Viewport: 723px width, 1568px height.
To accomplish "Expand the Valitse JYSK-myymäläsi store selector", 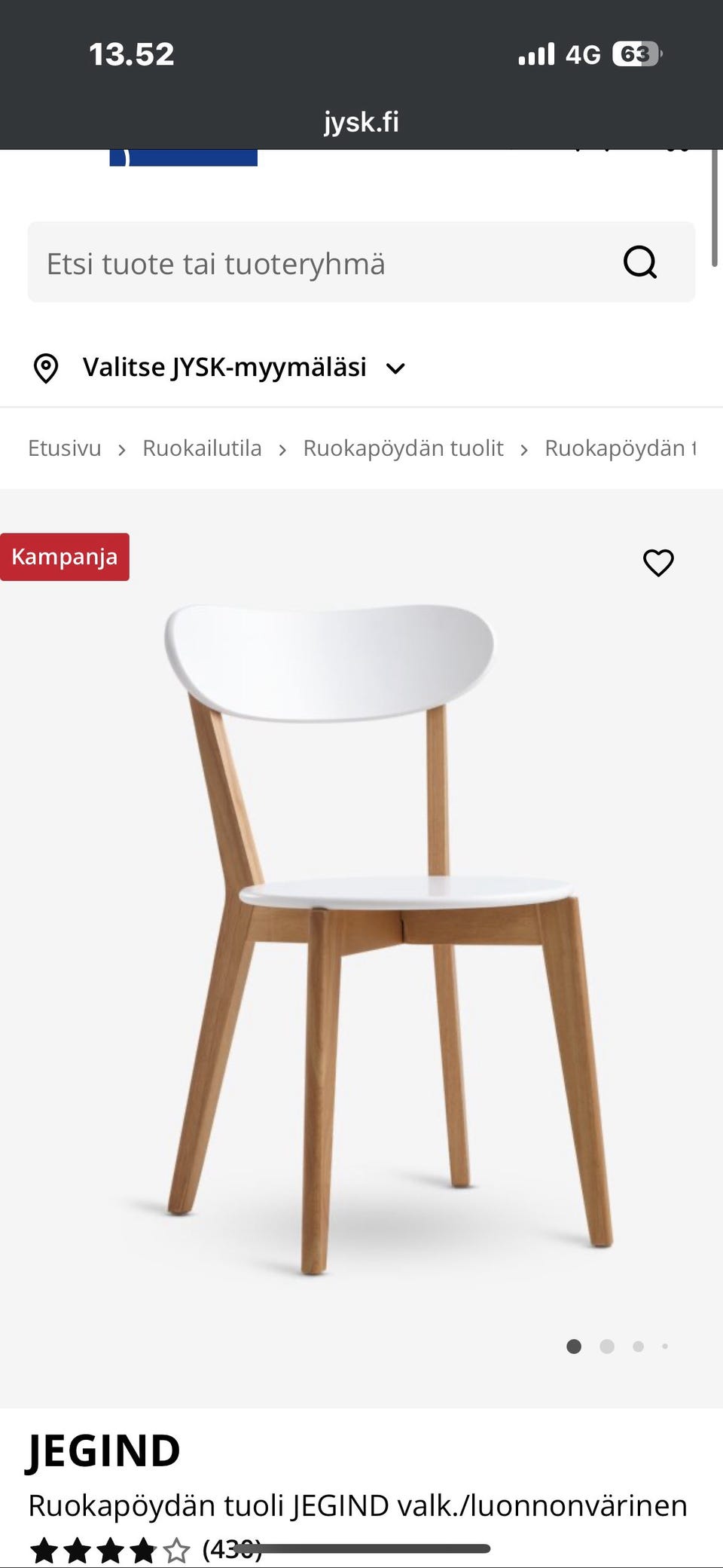I will coord(225,367).
